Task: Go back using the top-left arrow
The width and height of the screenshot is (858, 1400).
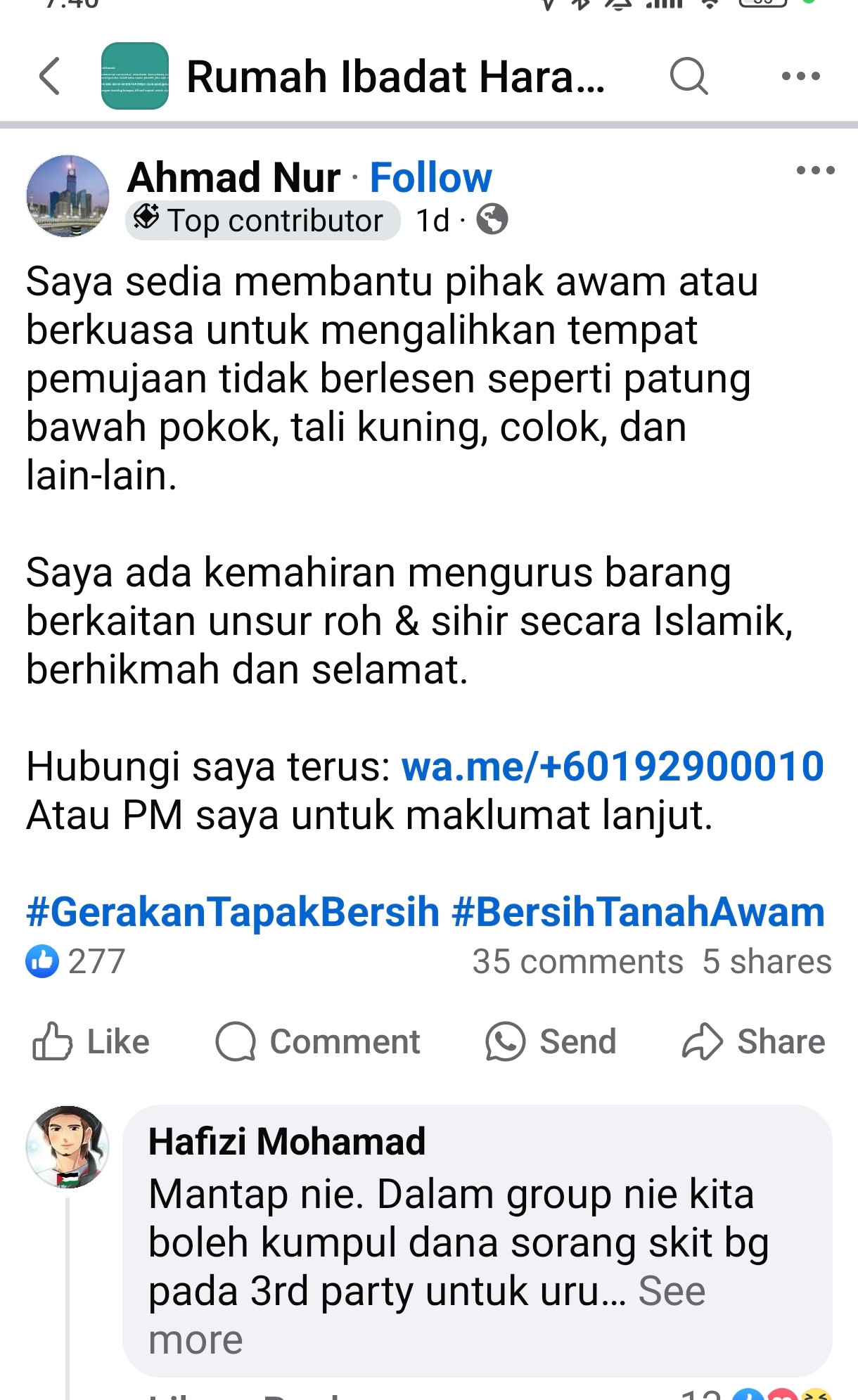Action: point(49,76)
